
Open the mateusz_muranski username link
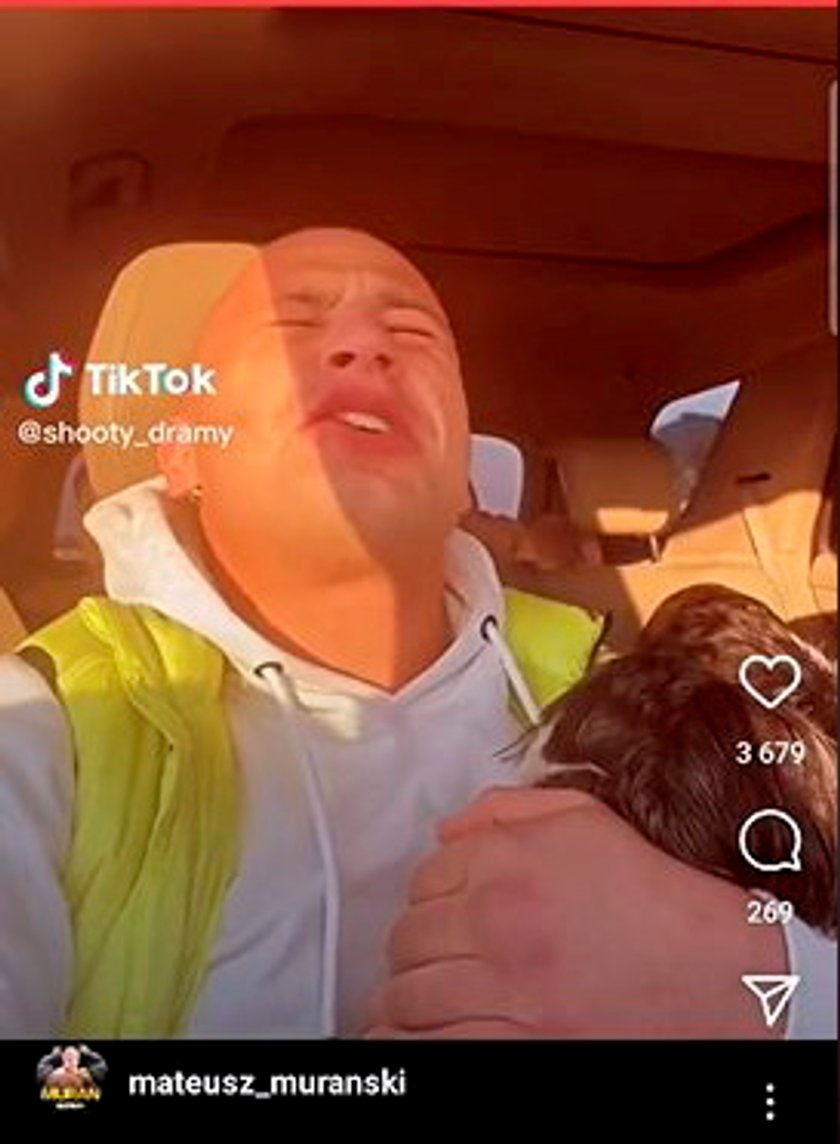point(267,1082)
